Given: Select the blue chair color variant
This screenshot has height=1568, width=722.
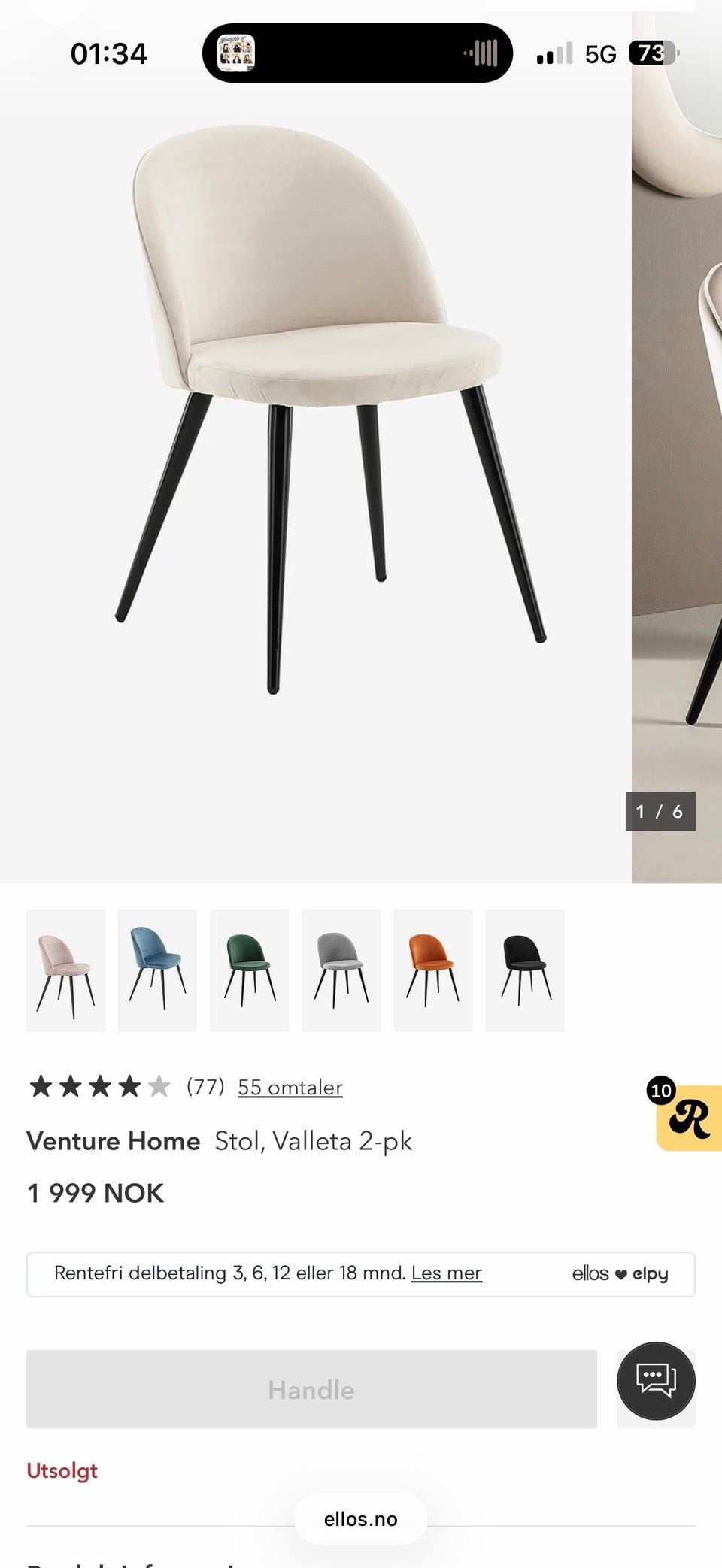Looking at the screenshot, I should (157, 970).
